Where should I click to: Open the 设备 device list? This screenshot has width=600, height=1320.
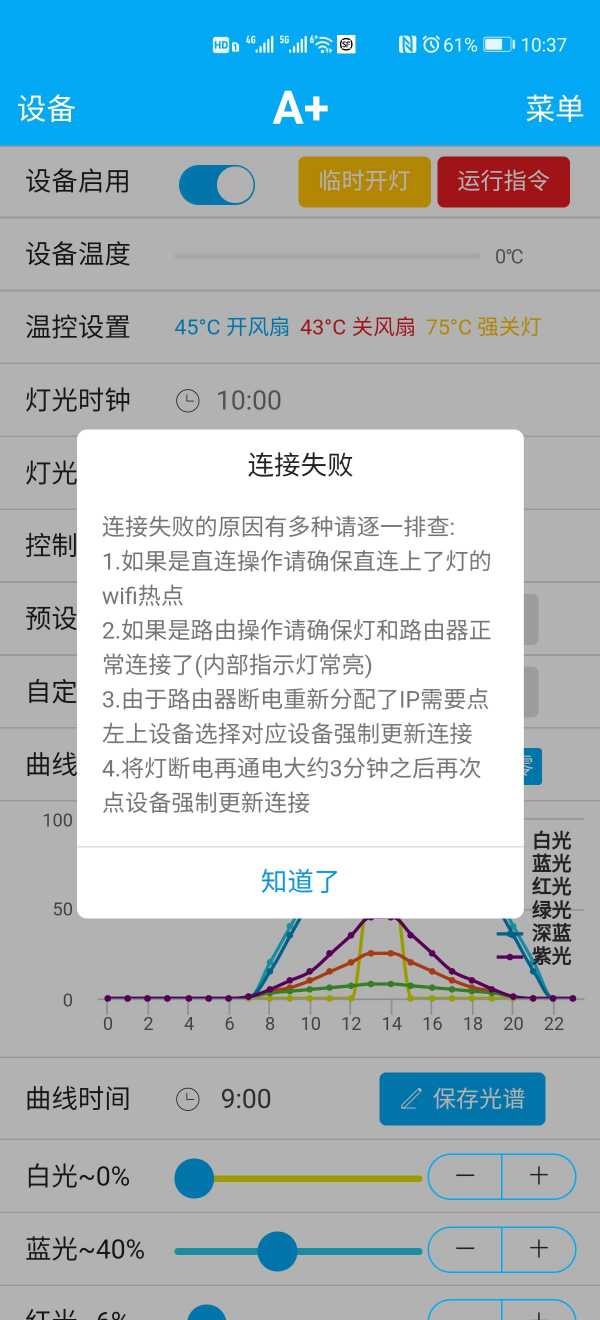click(46, 109)
